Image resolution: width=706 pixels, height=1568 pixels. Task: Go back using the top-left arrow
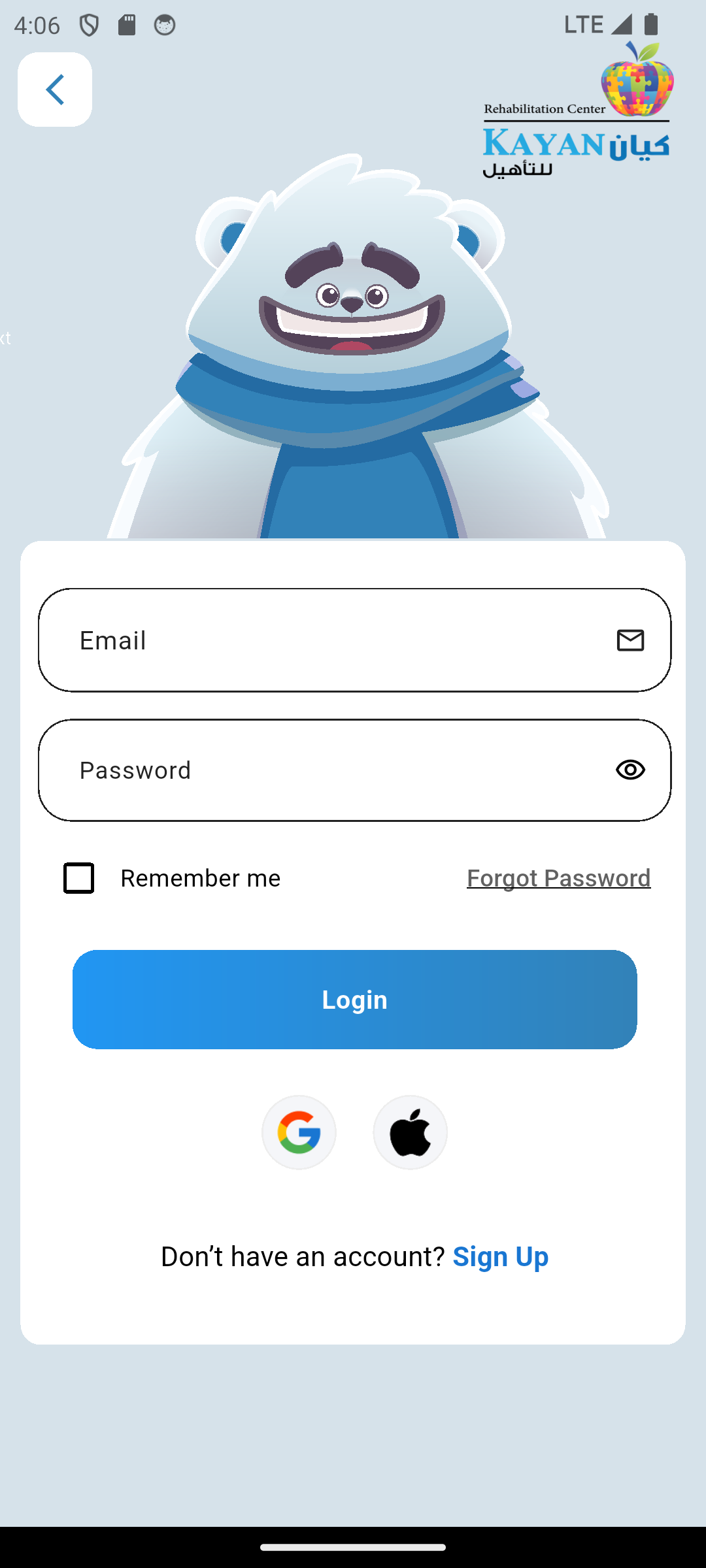click(55, 90)
